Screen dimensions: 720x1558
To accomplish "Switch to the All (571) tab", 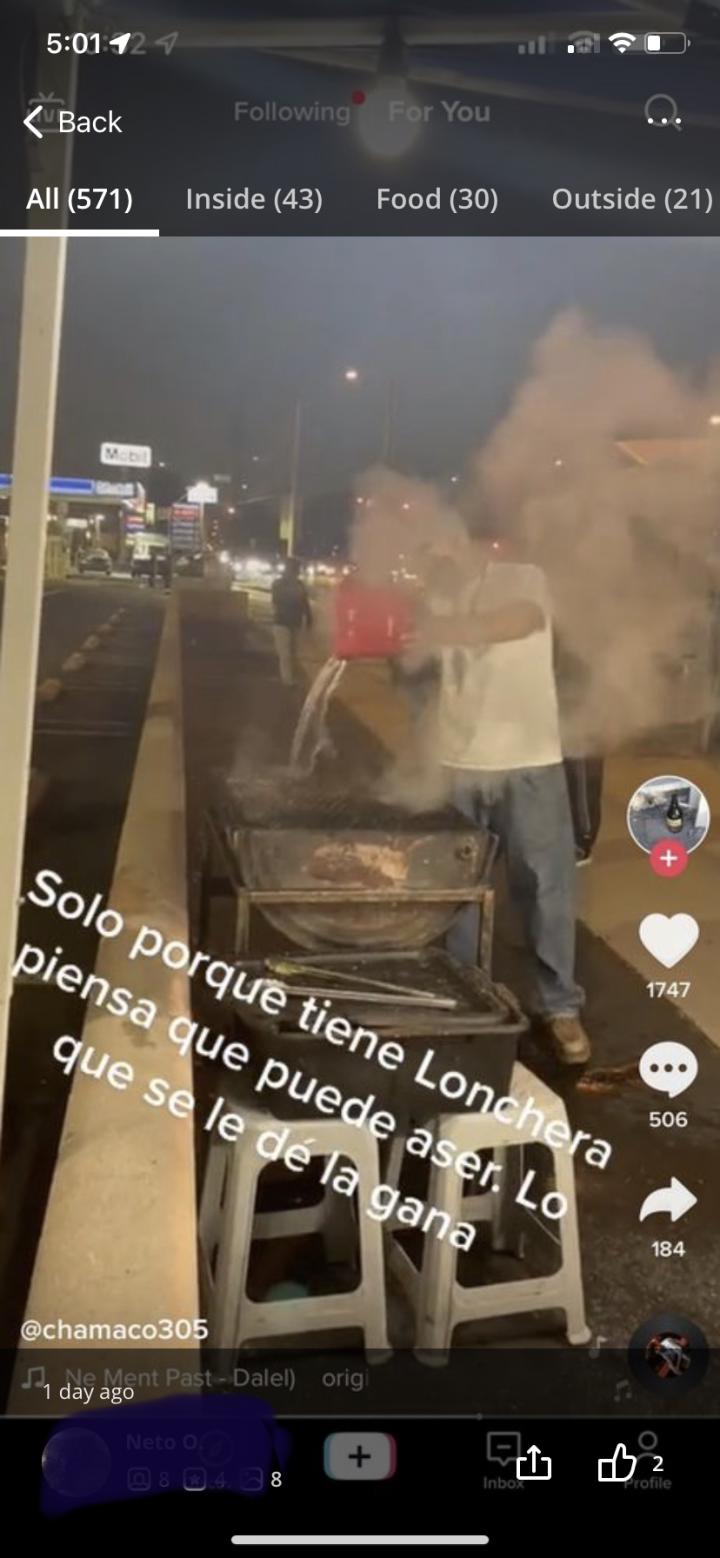I will 79,199.
